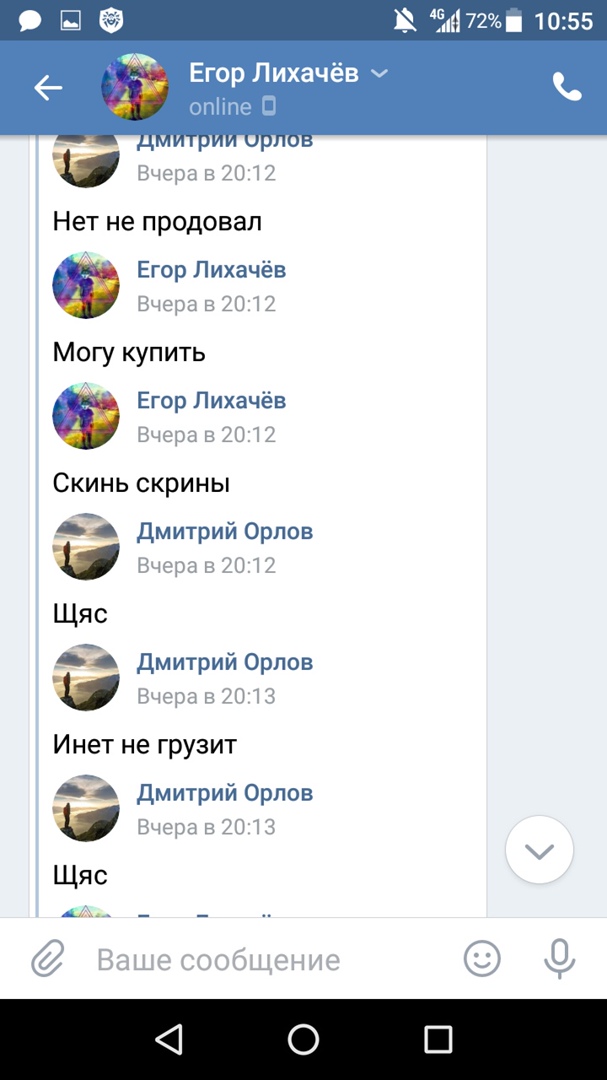Image resolution: width=607 pixels, height=1080 pixels.
Task: Call Егор Лихачёв with the phone icon
Action: (566, 88)
